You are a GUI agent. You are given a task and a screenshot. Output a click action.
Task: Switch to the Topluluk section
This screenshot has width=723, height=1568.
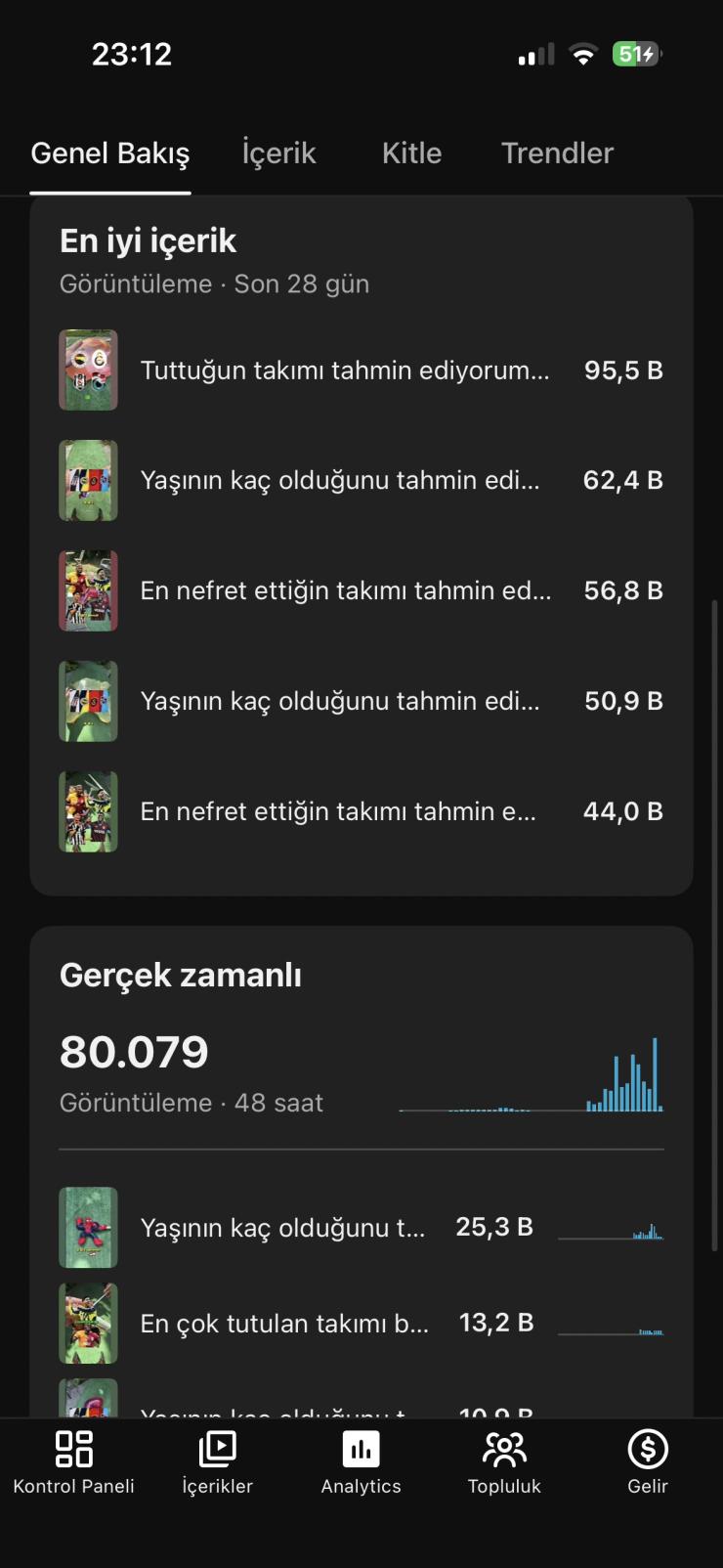click(504, 1462)
